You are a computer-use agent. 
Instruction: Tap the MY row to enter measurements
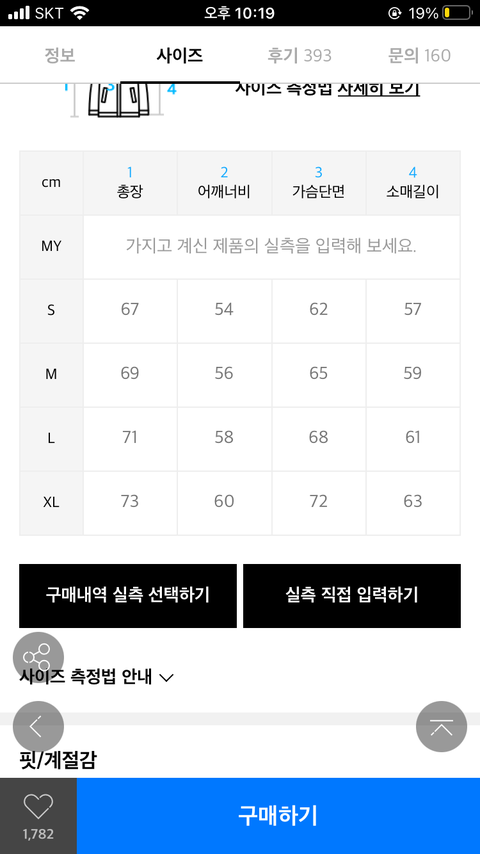271,247
